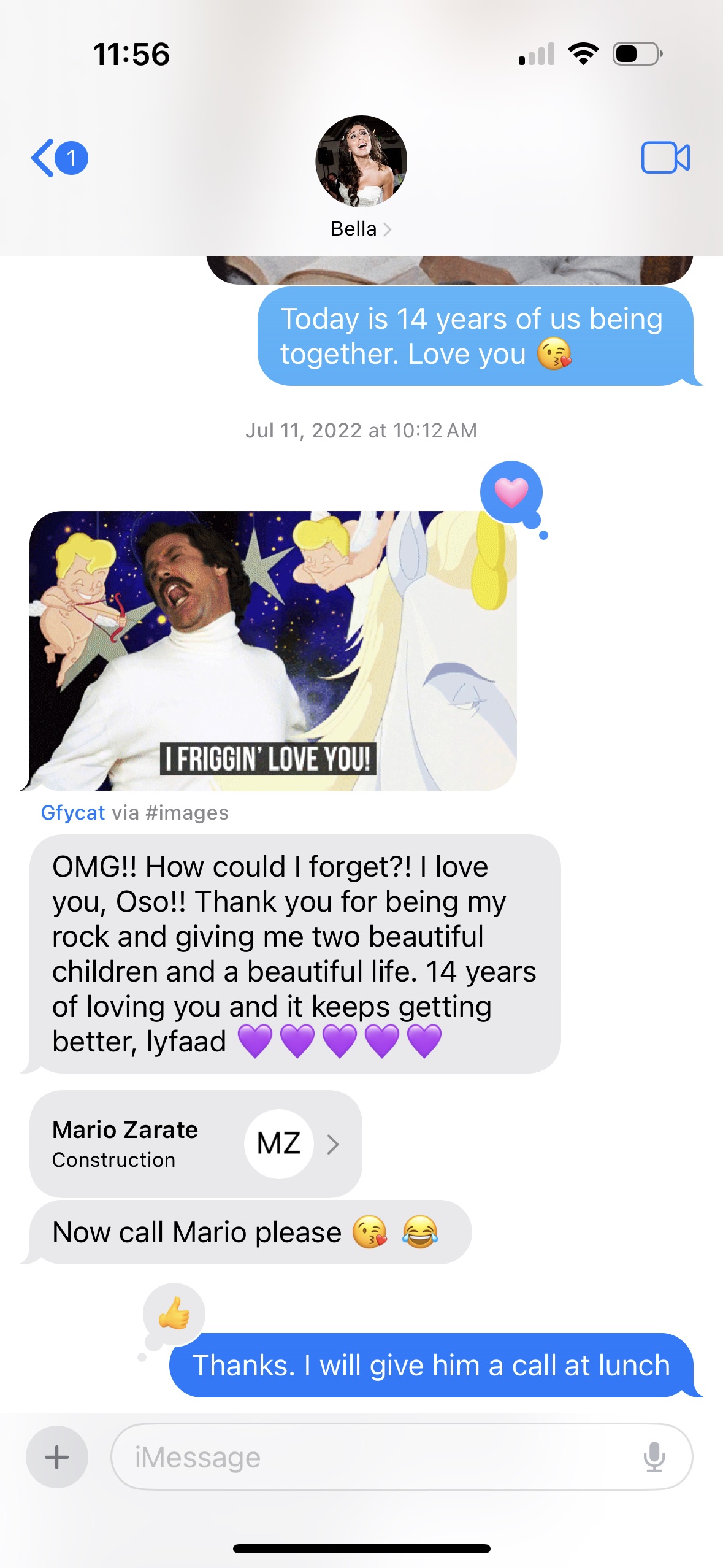Record an audio message with the microphone
The image size is (723, 1568).
click(654, 1457)
